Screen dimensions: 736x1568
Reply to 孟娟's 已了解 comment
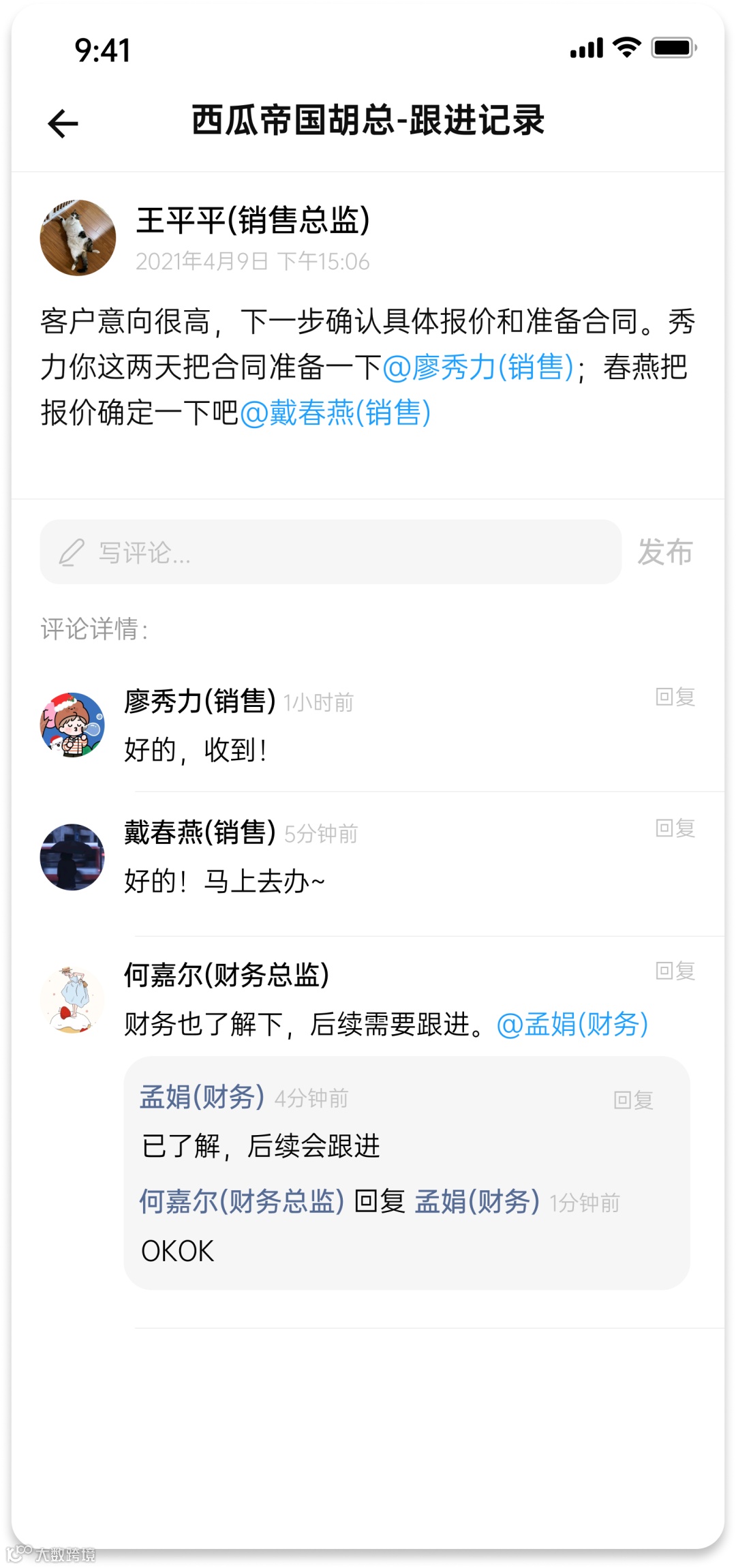point(633,1100)
